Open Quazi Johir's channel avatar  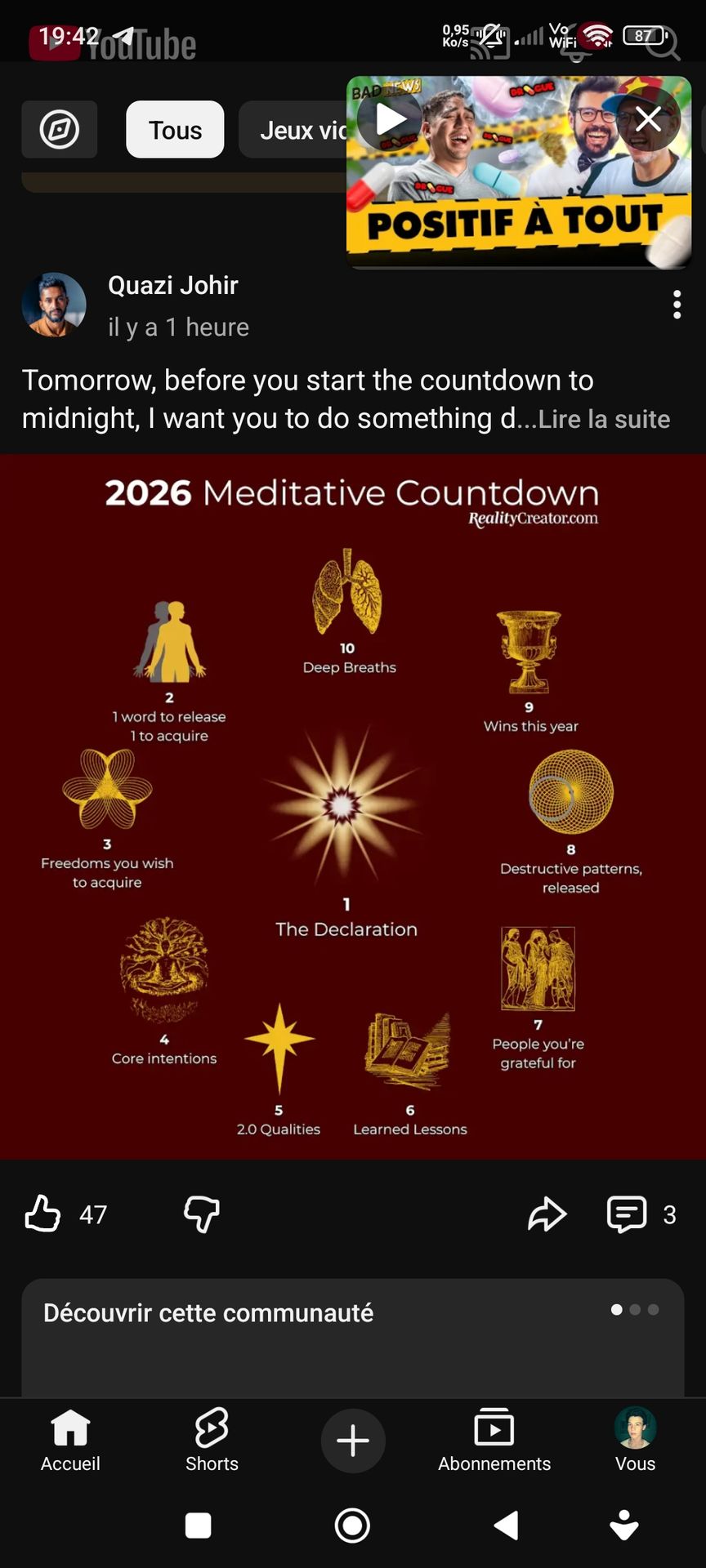(x=54, y=305)
